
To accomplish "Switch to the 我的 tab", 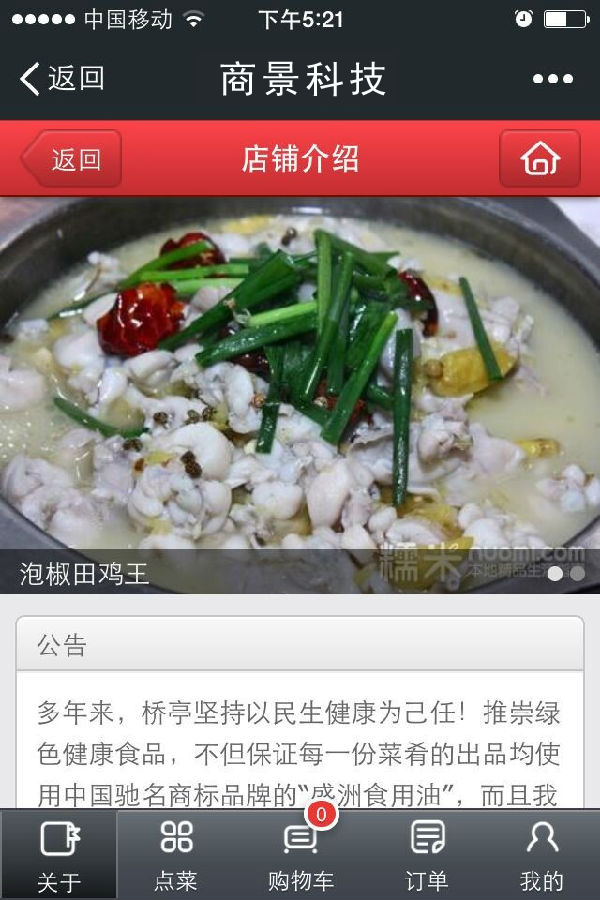I will [x=542, y=855].
